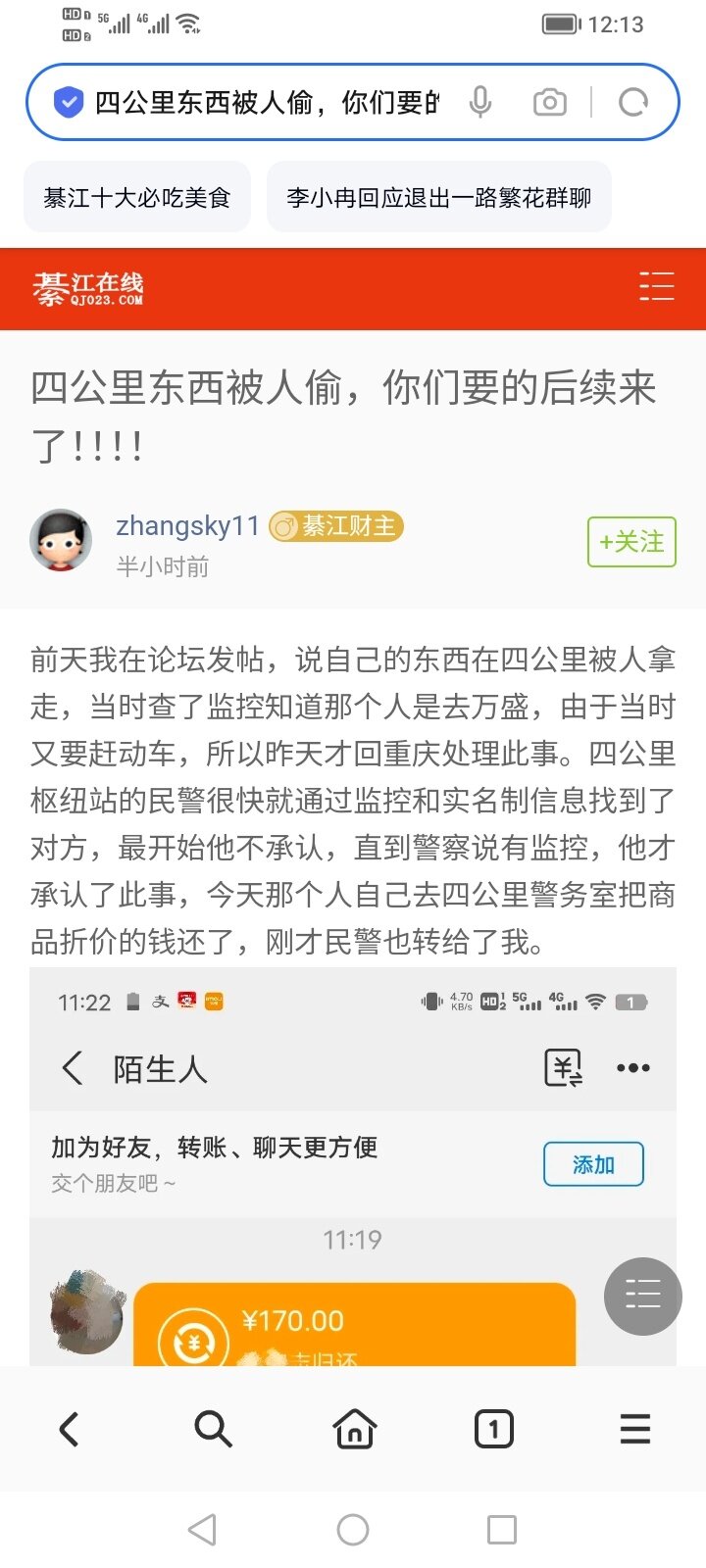The height and width of the screenshot is (1568, 706).
Task: Open the grey floating menu button
Action: (642, 1296)
